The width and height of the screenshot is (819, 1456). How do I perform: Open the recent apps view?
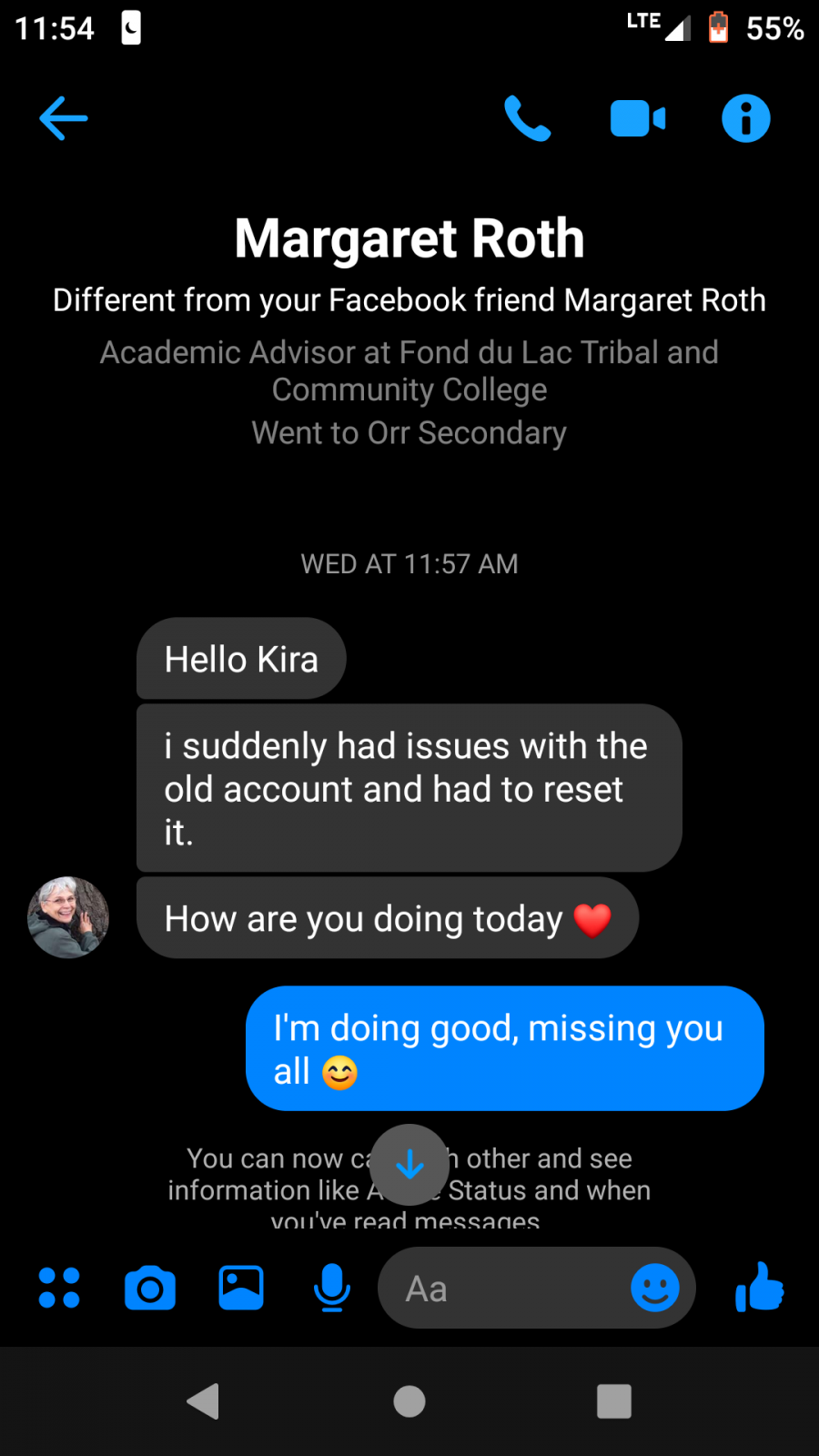pyautogui.click(x=614, y=1401)
